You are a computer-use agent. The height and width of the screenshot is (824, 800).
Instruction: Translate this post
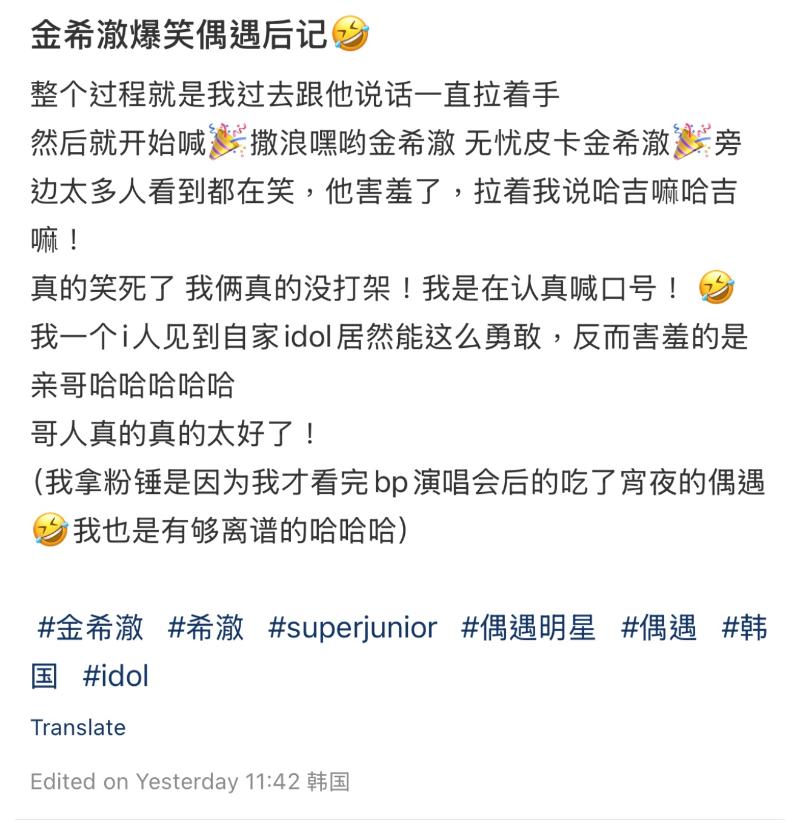(x=78, y=727)
